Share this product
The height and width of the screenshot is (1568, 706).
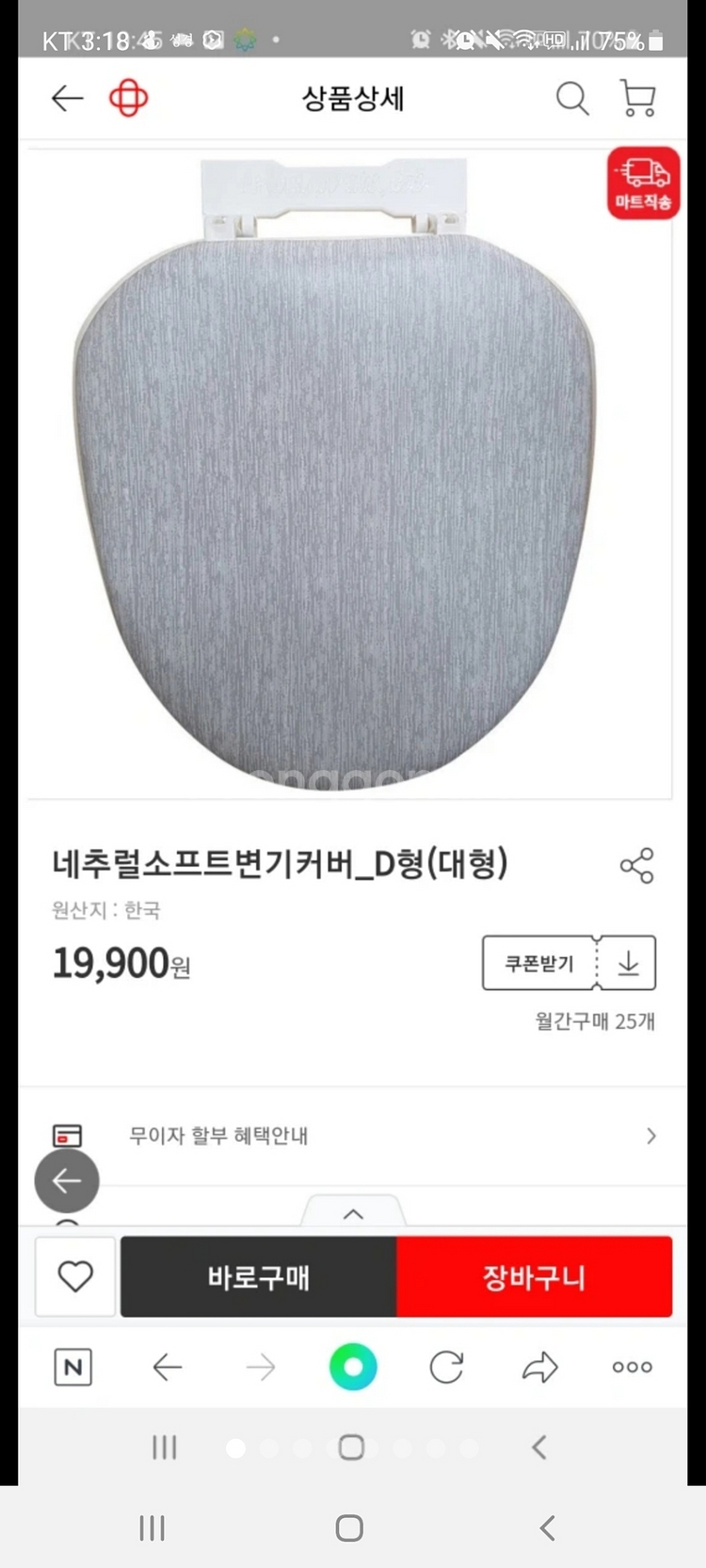(x=636, y=865)
